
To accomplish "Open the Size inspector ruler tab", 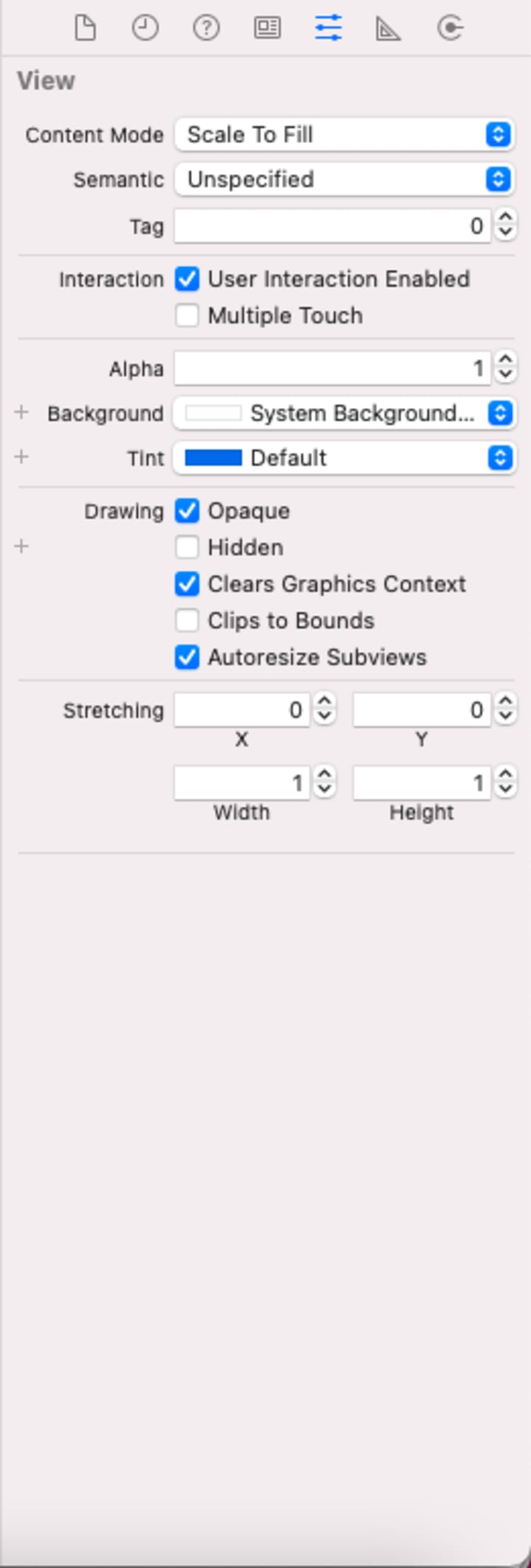I will (x=388, y=29).
